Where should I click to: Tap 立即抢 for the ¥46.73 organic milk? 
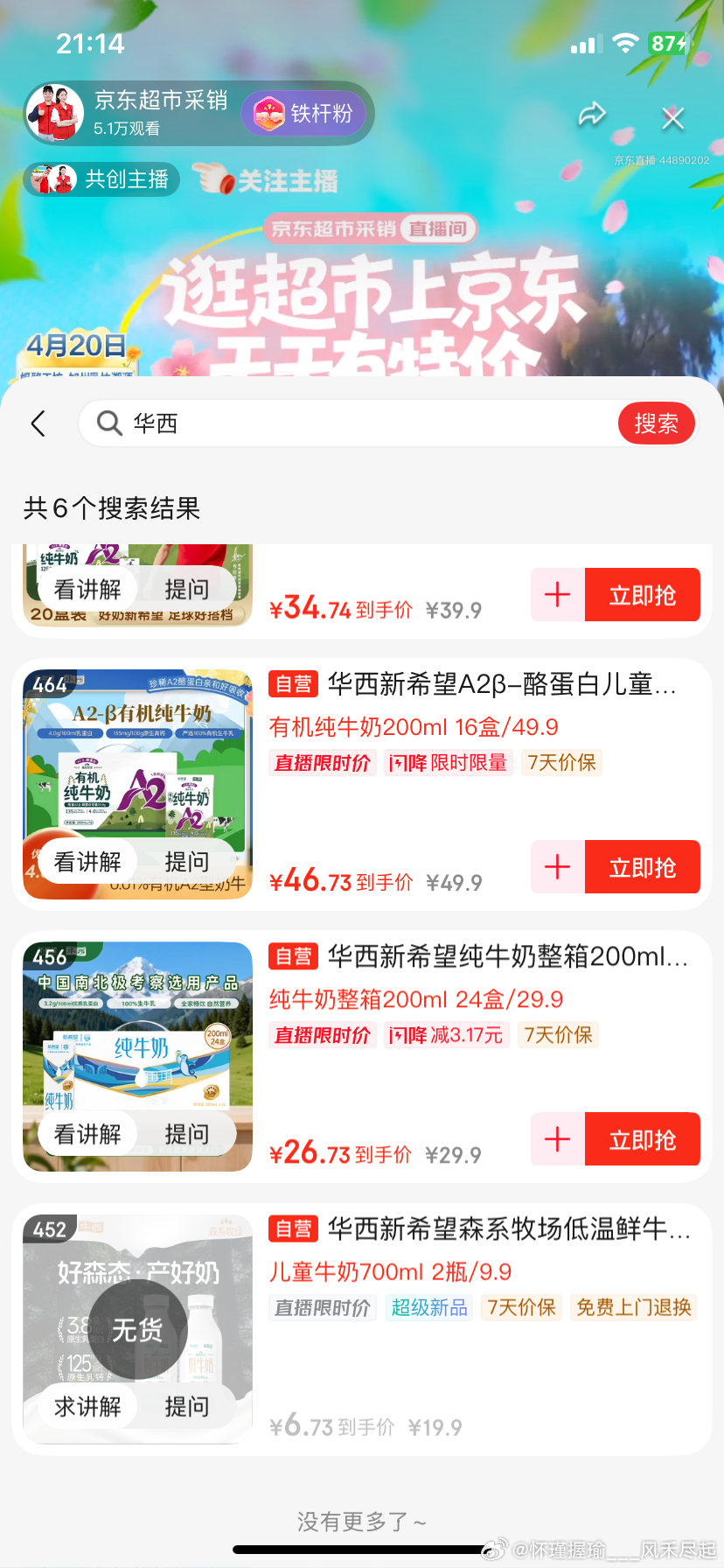[642, 867]
